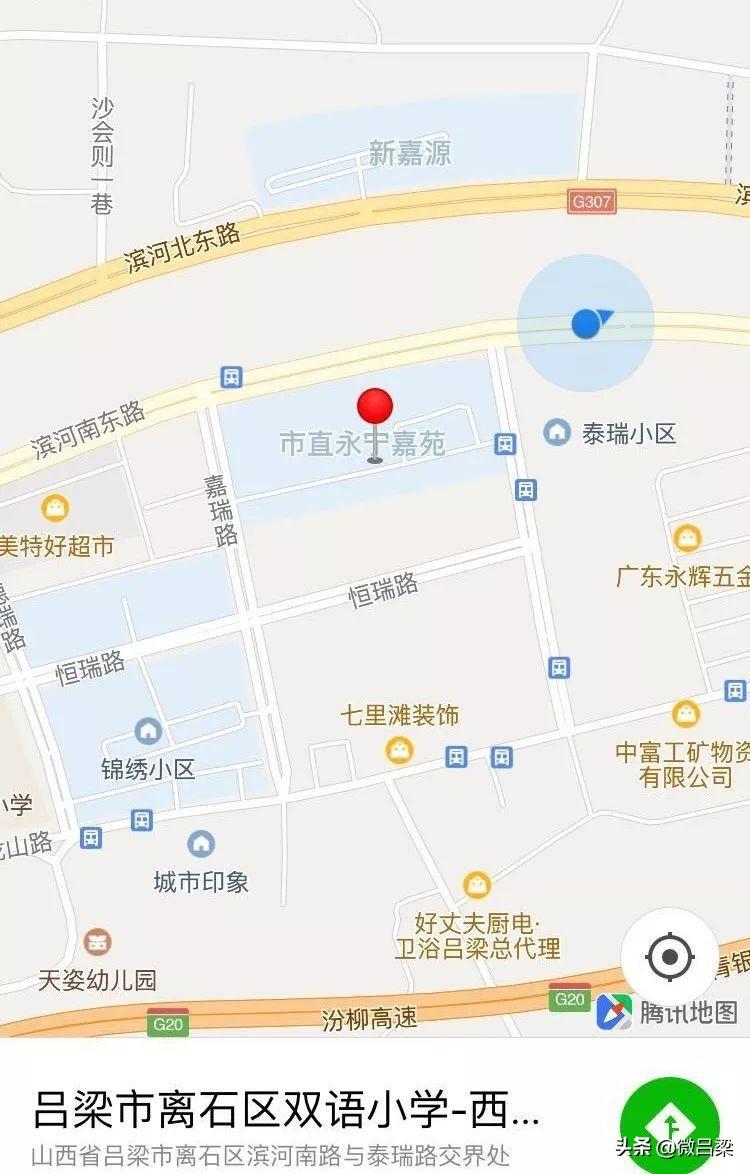
Task: Tap the bus stop icon below 泰瑞小区
Action: [x=524, y=490]
